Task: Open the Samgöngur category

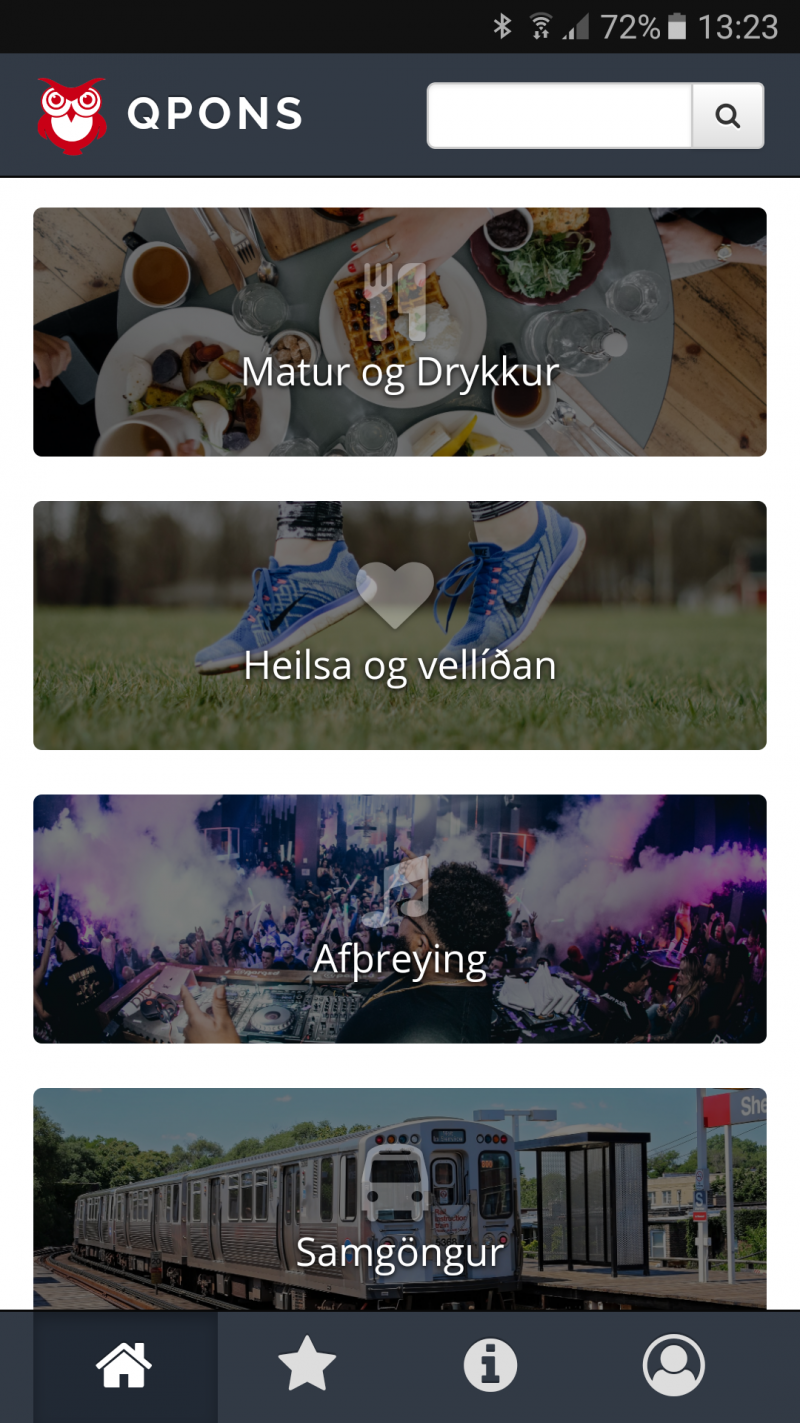Action: [400, 1200]
